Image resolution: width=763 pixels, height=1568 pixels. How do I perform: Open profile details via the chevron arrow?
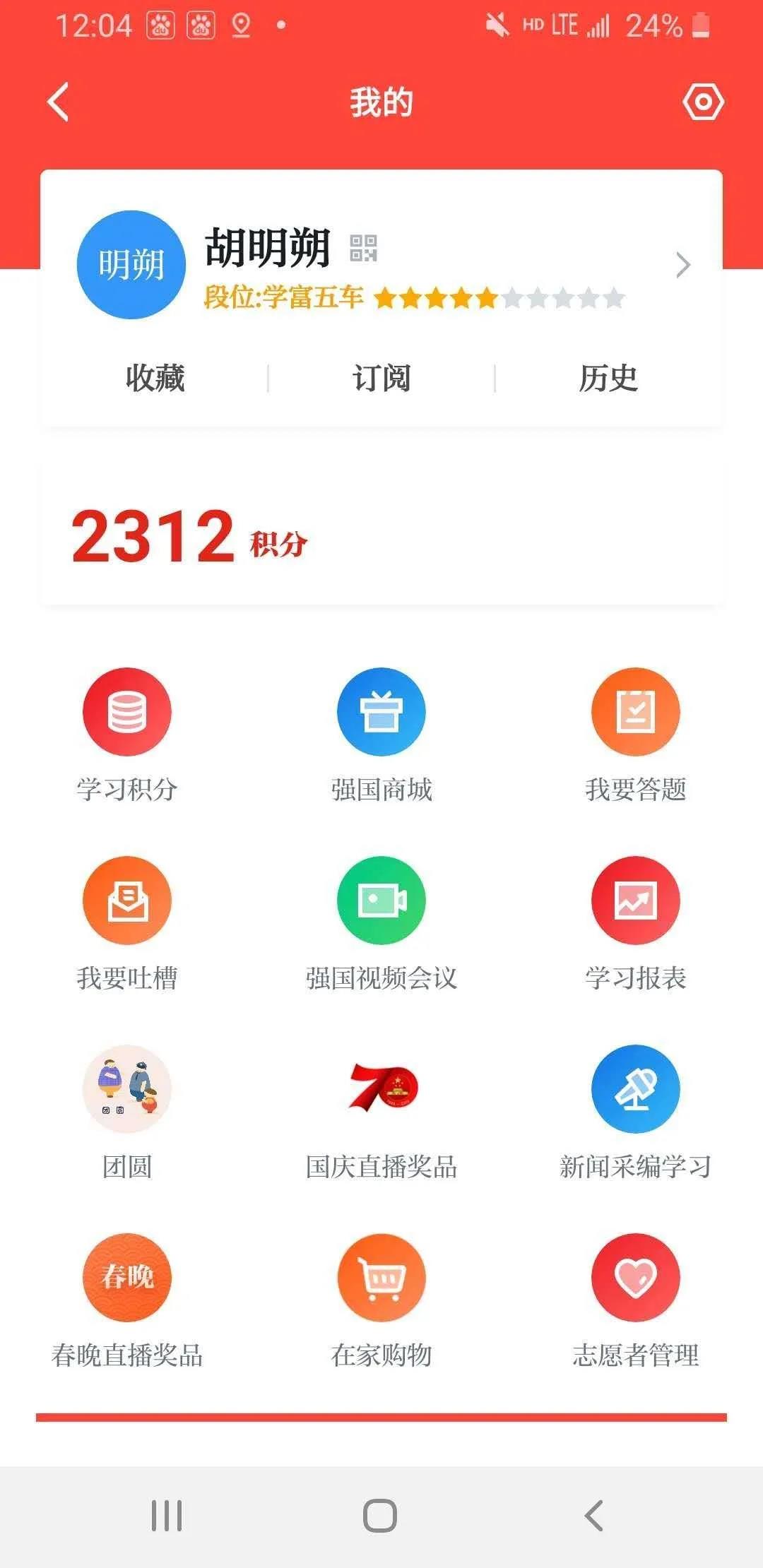tap(682, 265)
